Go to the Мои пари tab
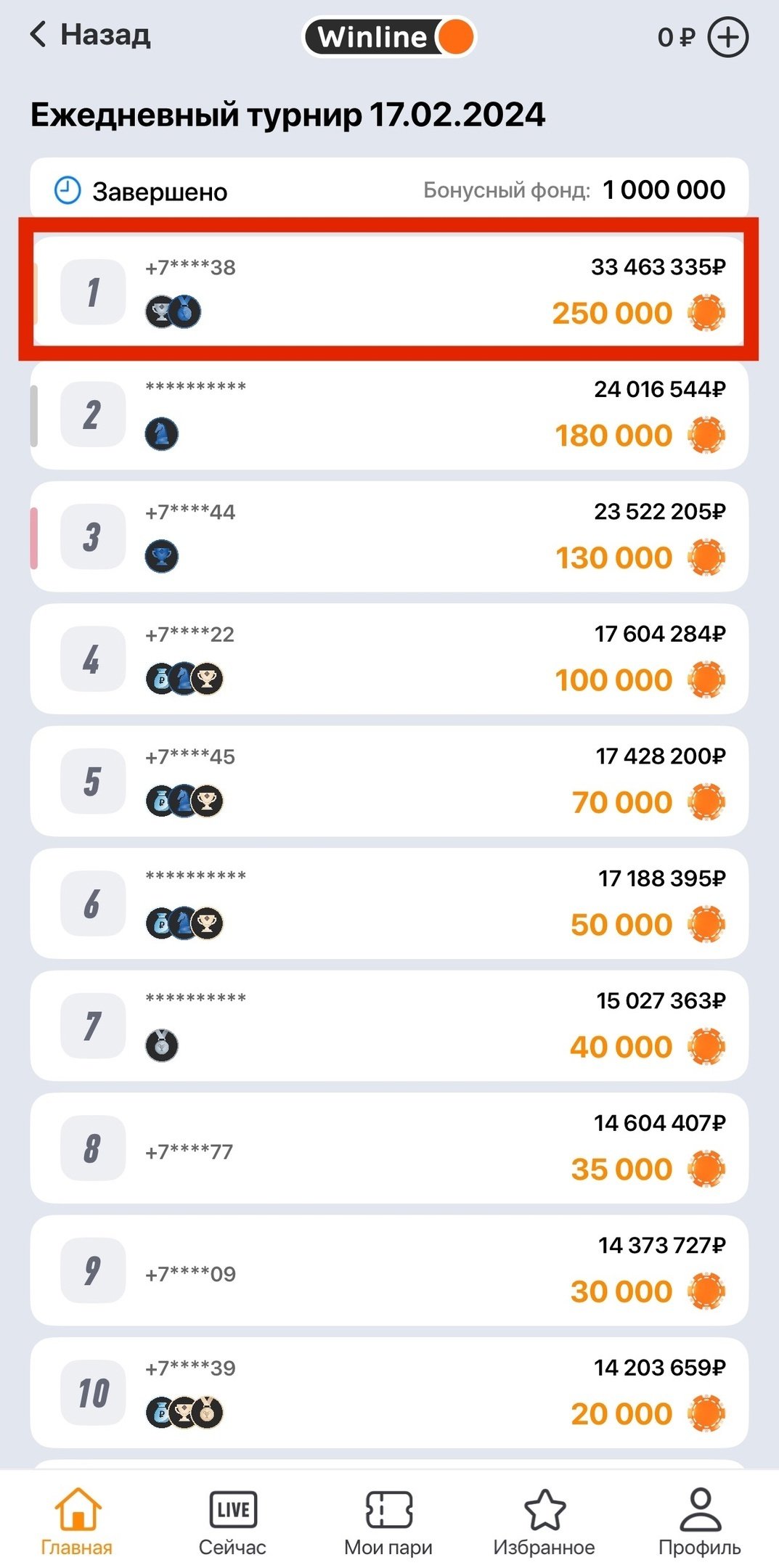The image size is (779, 1568). pyautogui.click(x=388, y=1521)
